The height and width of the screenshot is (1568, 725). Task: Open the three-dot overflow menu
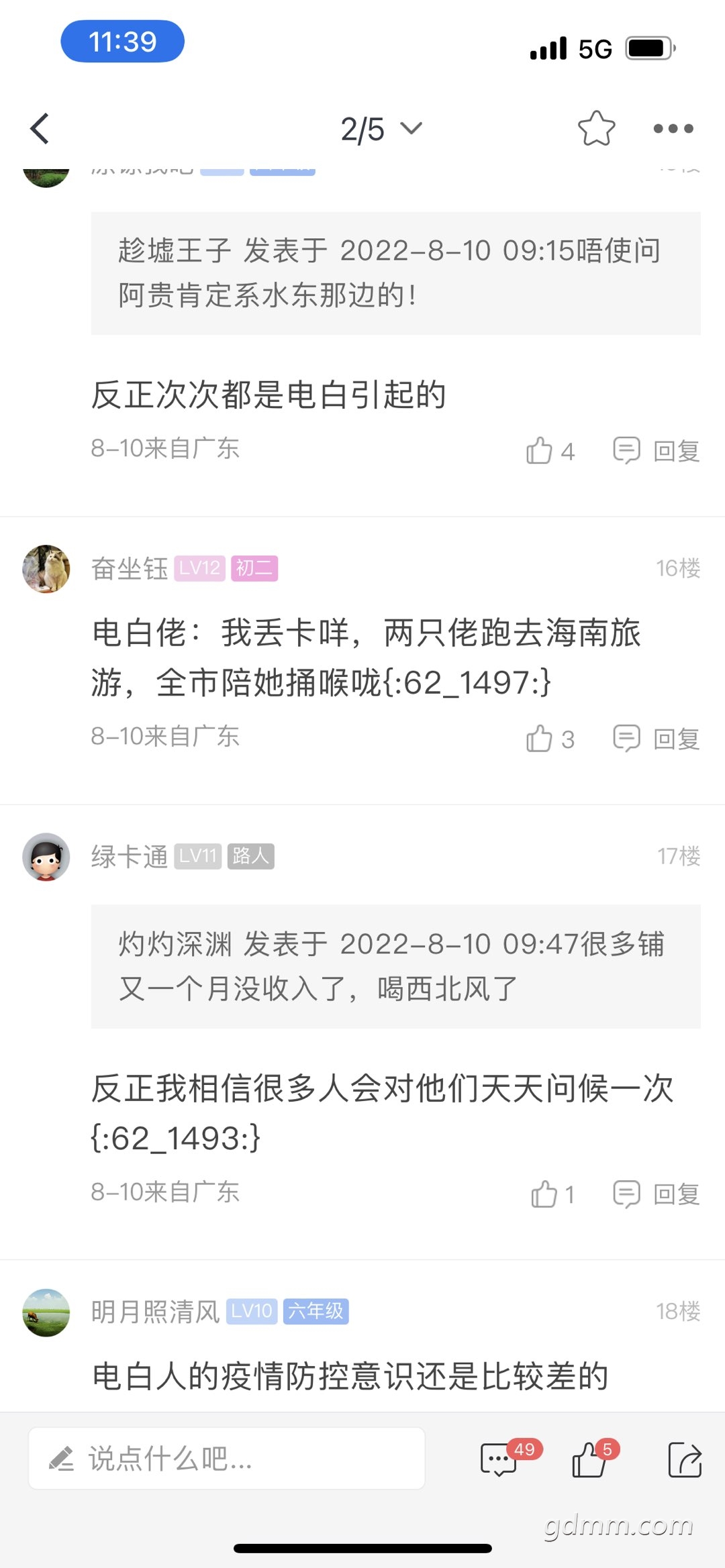tap(673, 129)
